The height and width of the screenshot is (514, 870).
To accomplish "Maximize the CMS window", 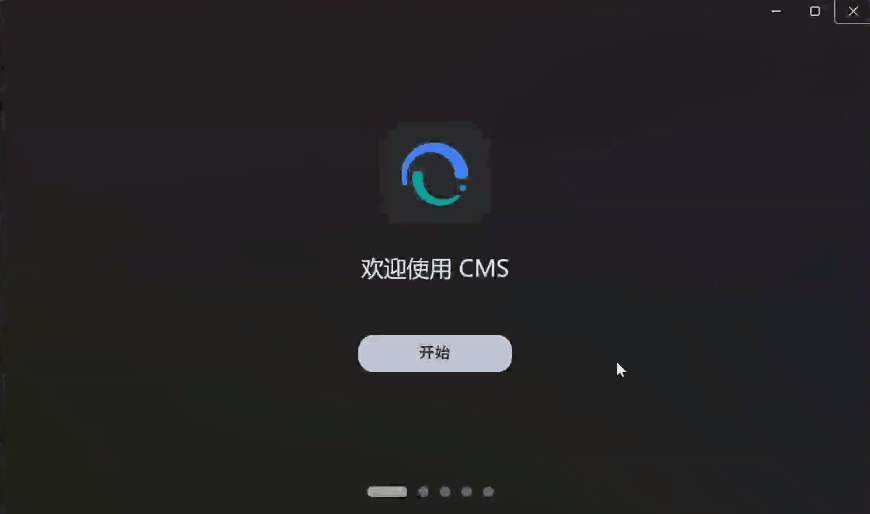I will [x=814, y=11].
